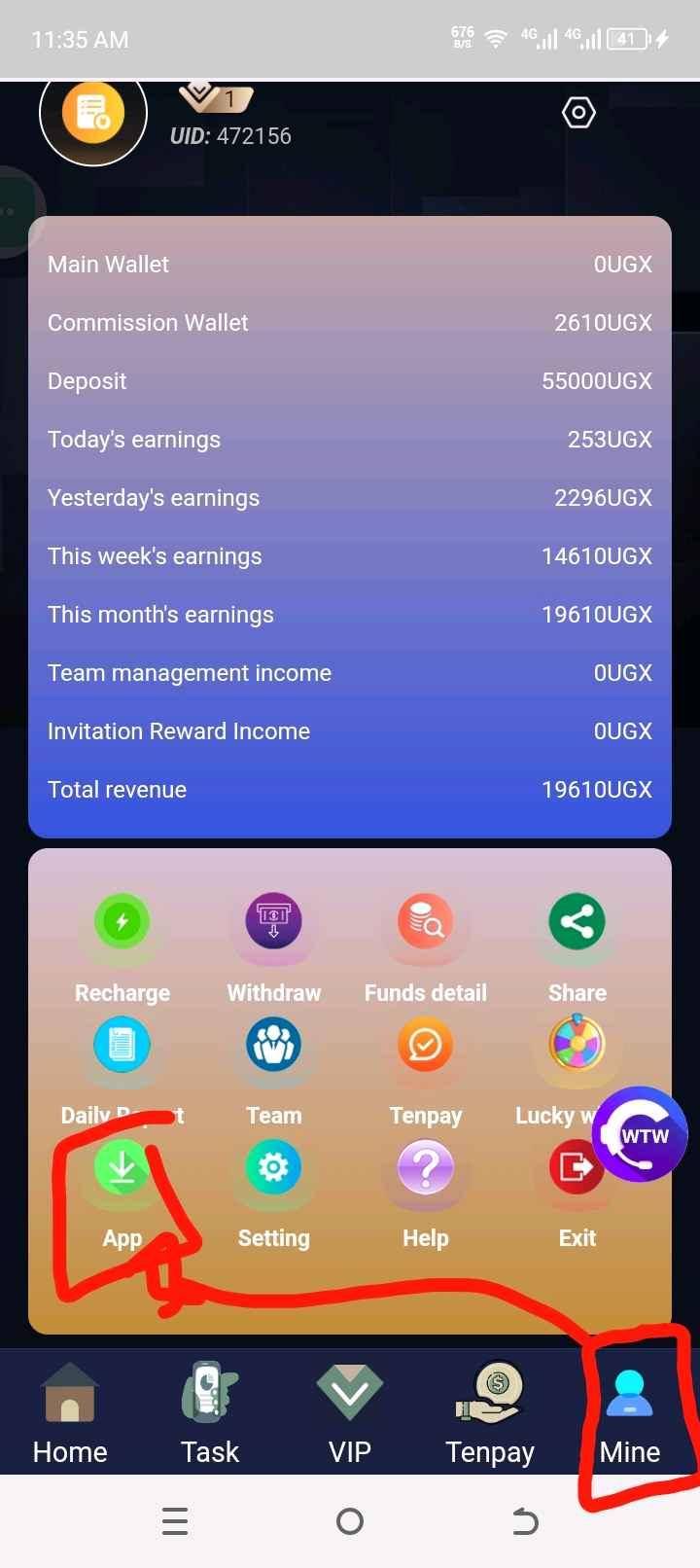Tap the profile avatar picture

pos(93,113)
